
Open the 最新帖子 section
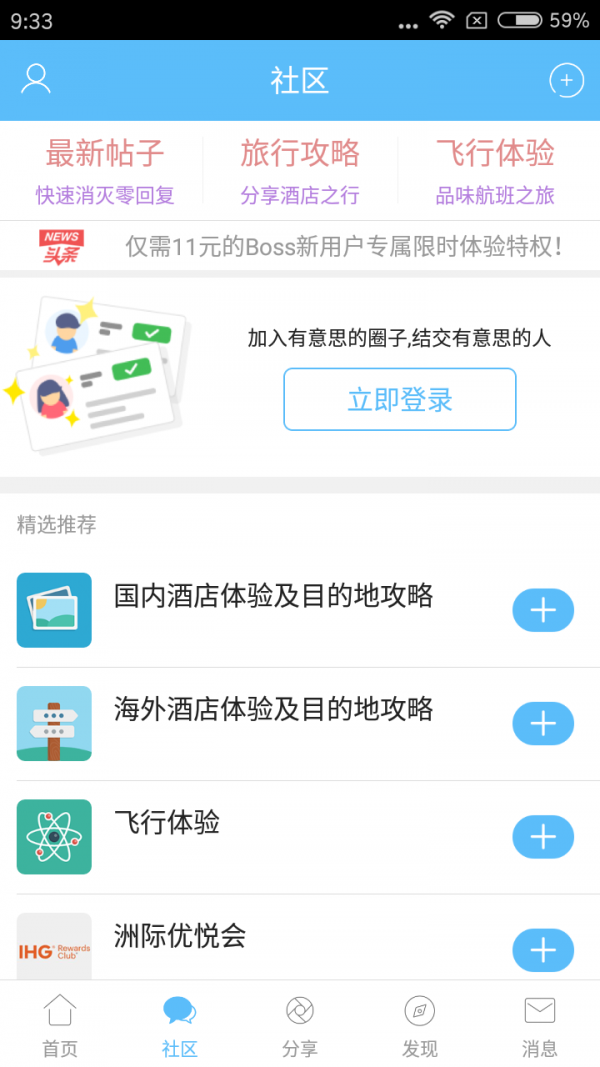click(105, 171)
